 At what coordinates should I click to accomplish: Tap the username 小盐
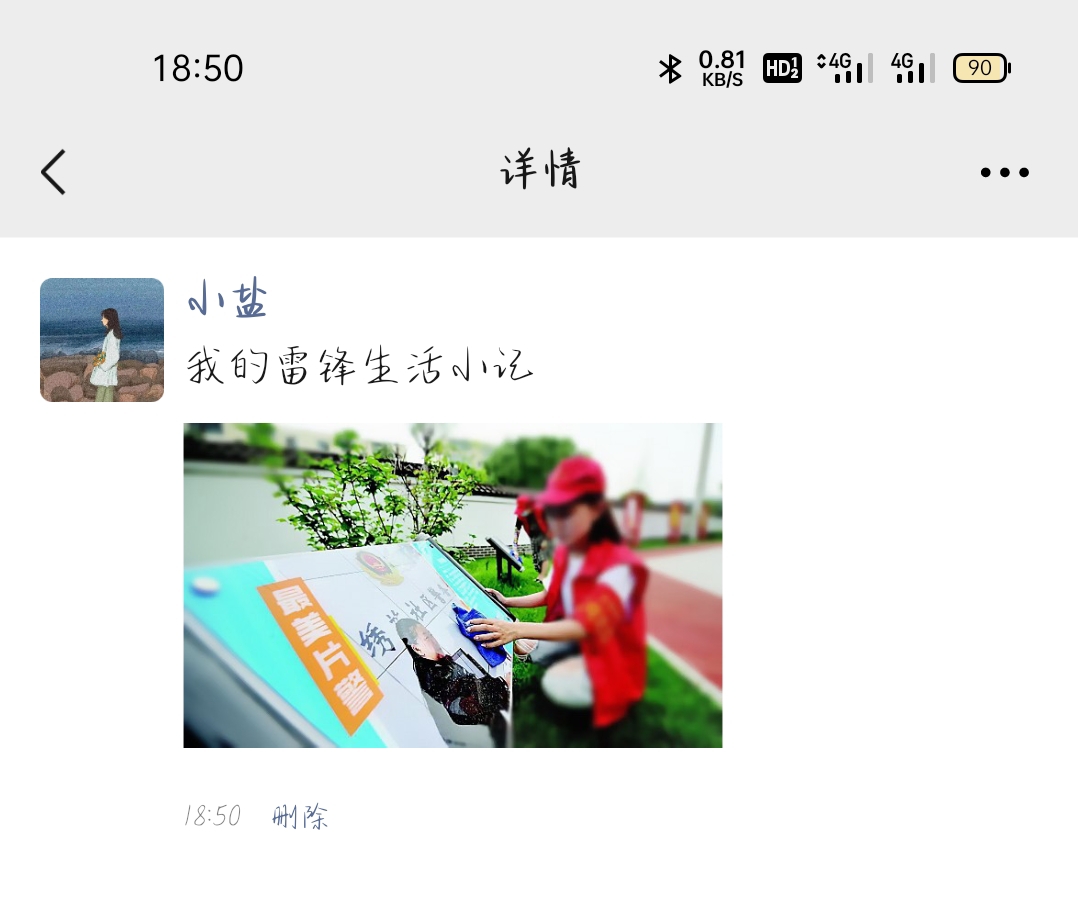(x=228, y=300)
